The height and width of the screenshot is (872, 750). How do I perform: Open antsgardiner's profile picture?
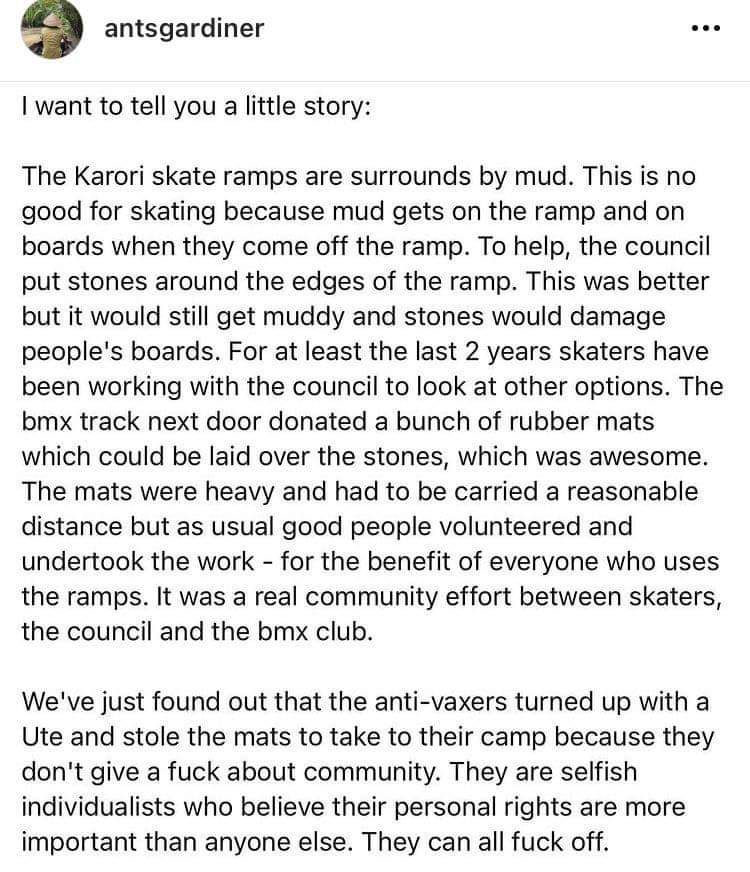51,29
